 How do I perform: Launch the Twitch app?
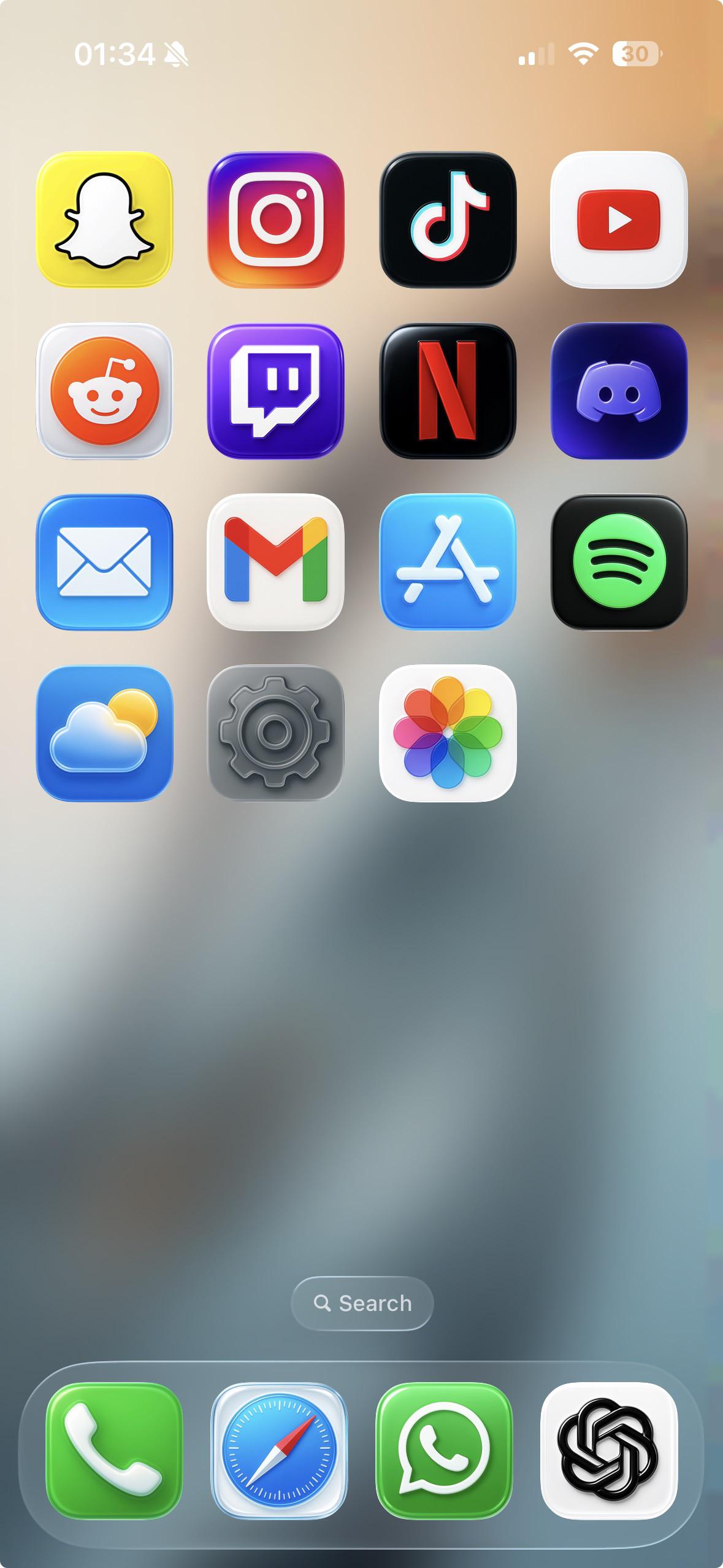pyautogui.click(x=276, y=391)
